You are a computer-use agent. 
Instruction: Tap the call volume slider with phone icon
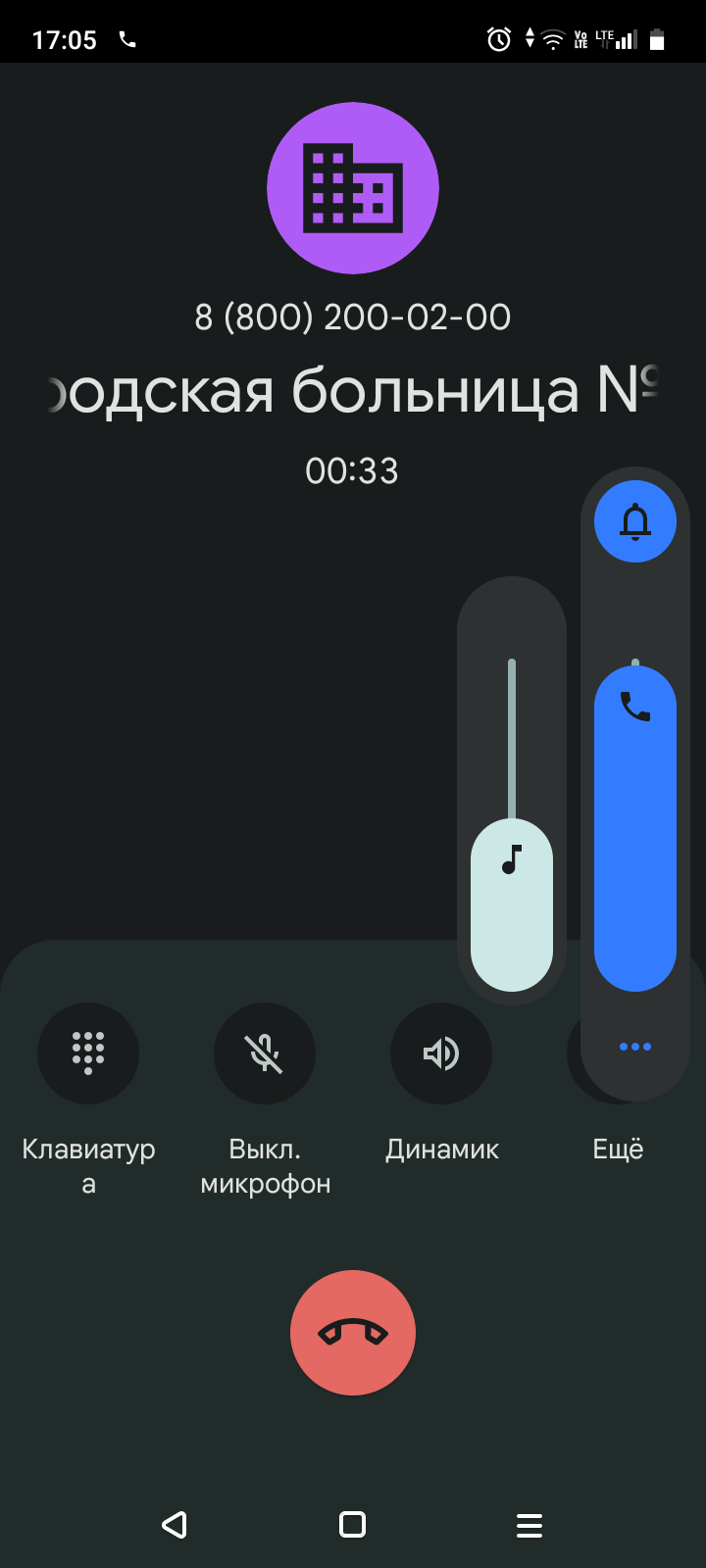click(635, 823)
